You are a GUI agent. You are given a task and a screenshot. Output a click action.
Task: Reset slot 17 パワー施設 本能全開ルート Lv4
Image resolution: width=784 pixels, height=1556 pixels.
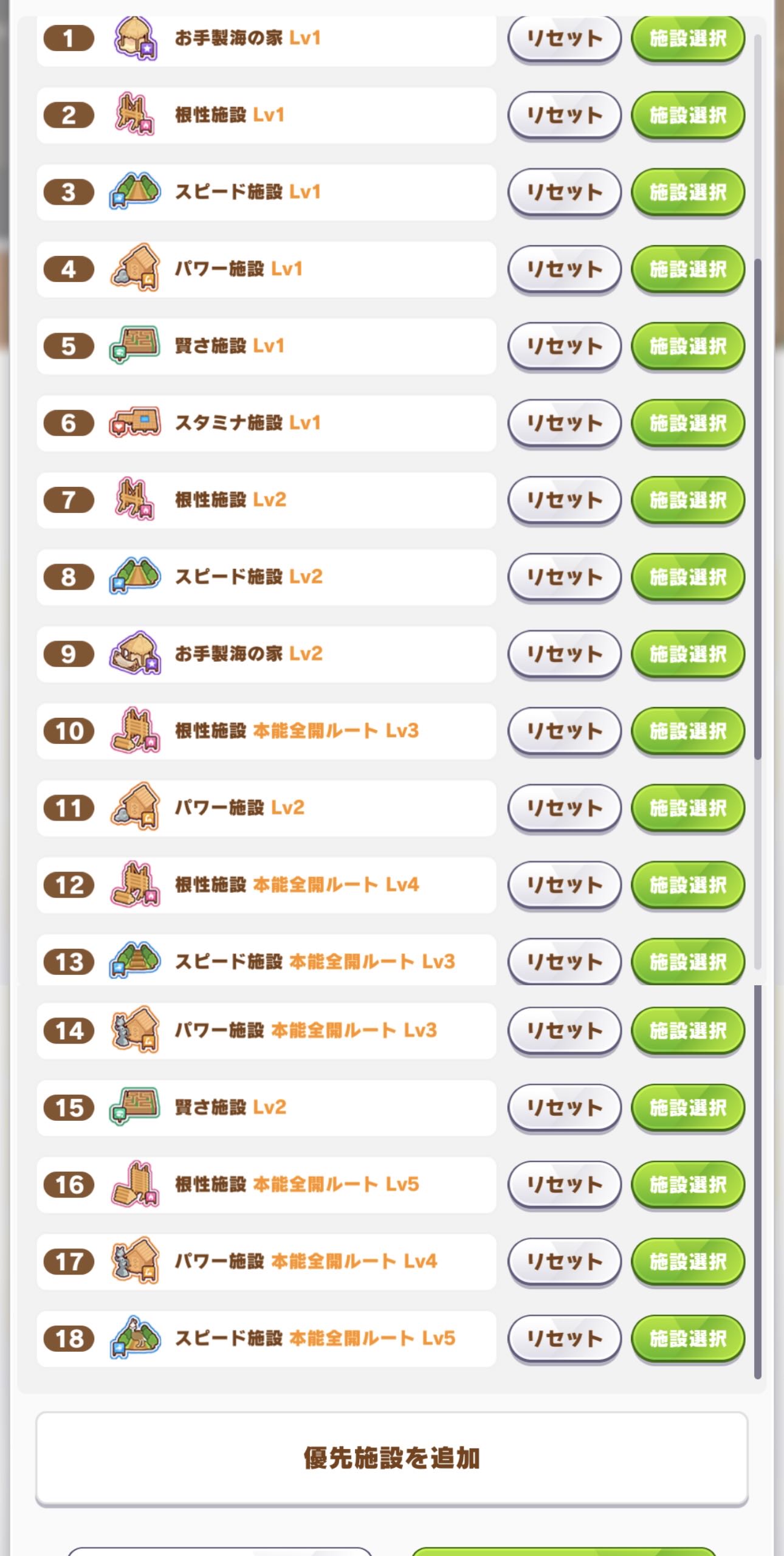(x=564, y=1261)
